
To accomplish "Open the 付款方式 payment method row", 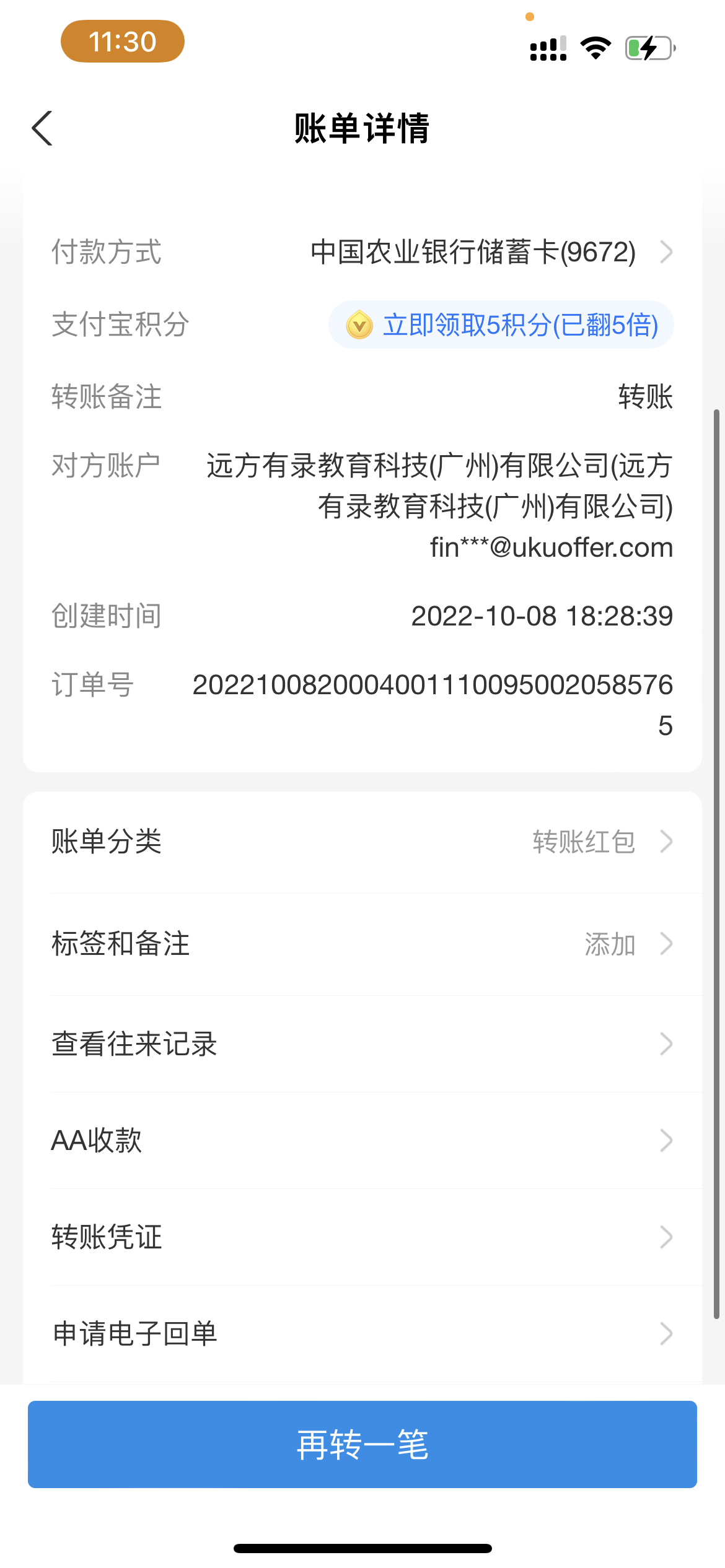I will 490,252.
